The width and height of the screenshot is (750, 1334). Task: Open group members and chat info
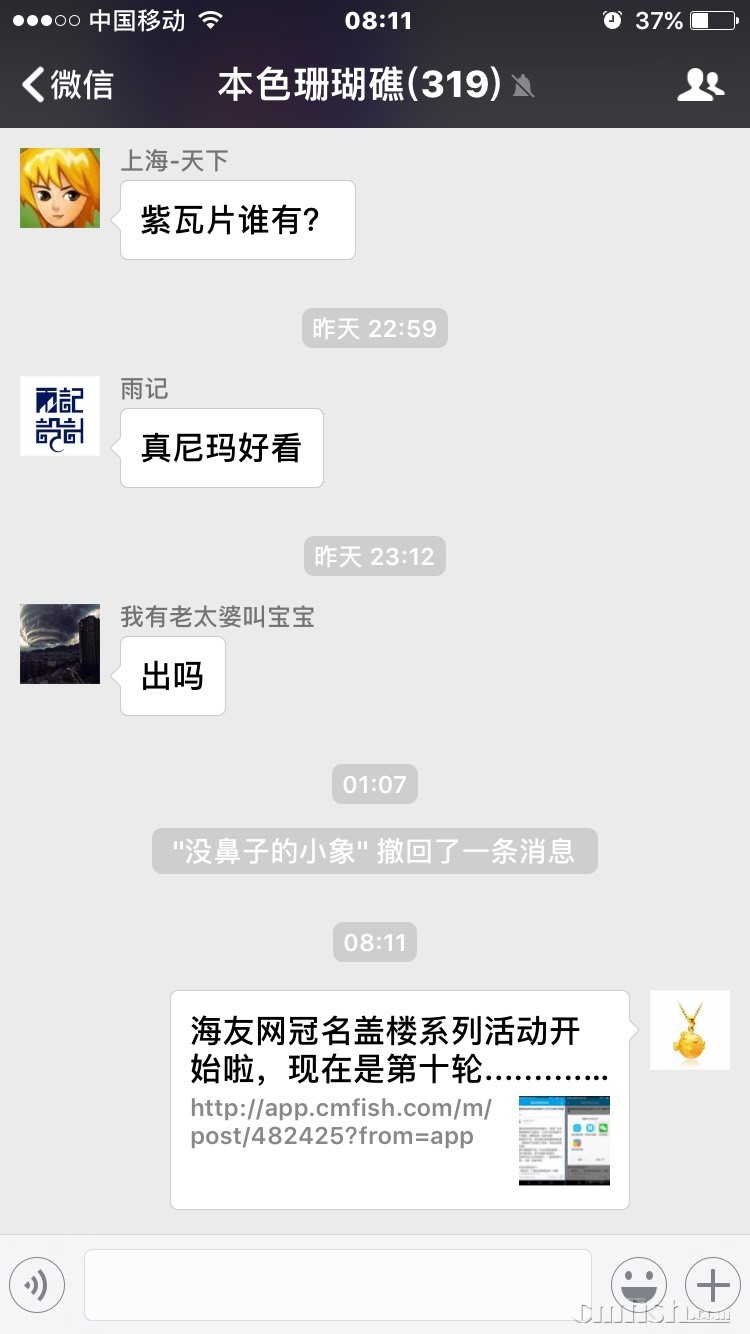[x=700, y=85]
